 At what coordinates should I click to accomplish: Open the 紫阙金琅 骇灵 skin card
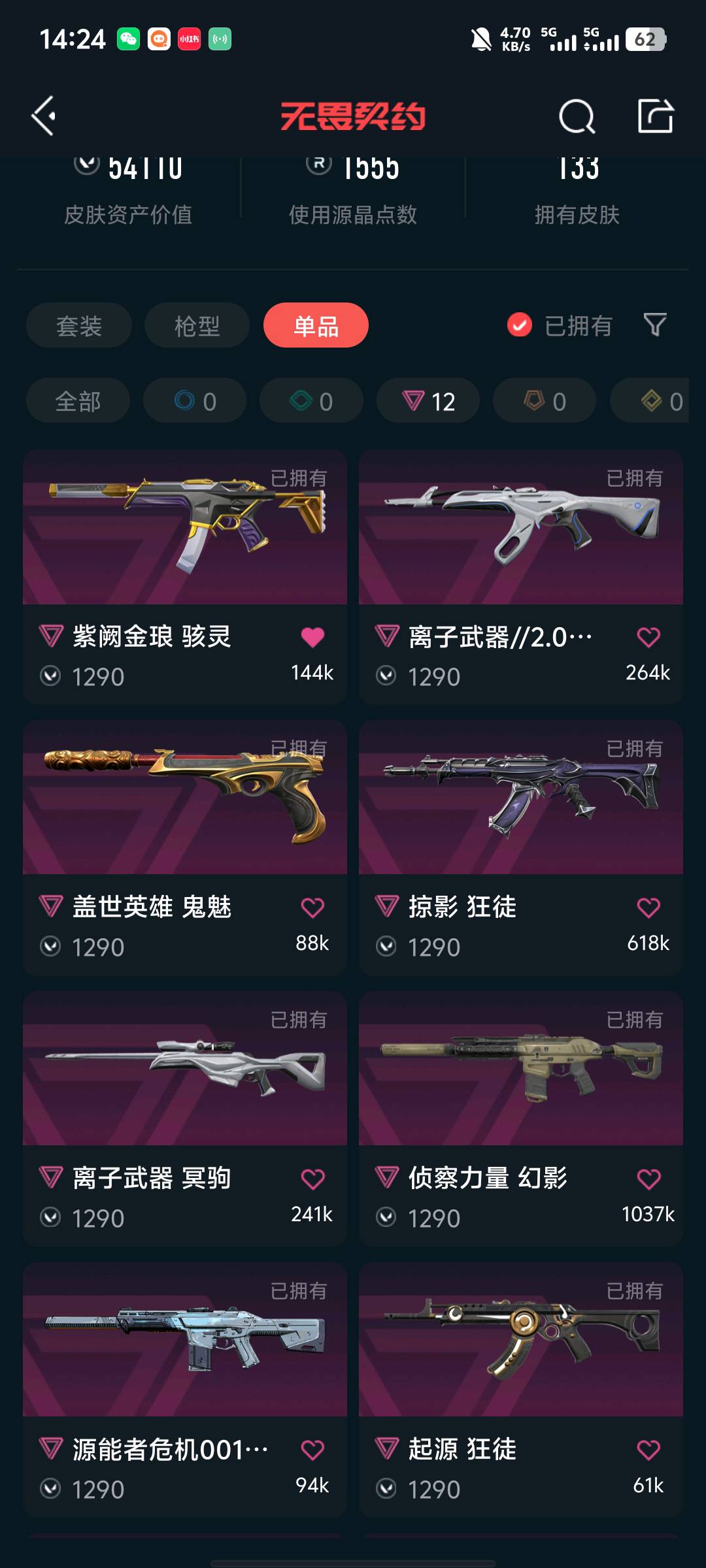(185, 576)
